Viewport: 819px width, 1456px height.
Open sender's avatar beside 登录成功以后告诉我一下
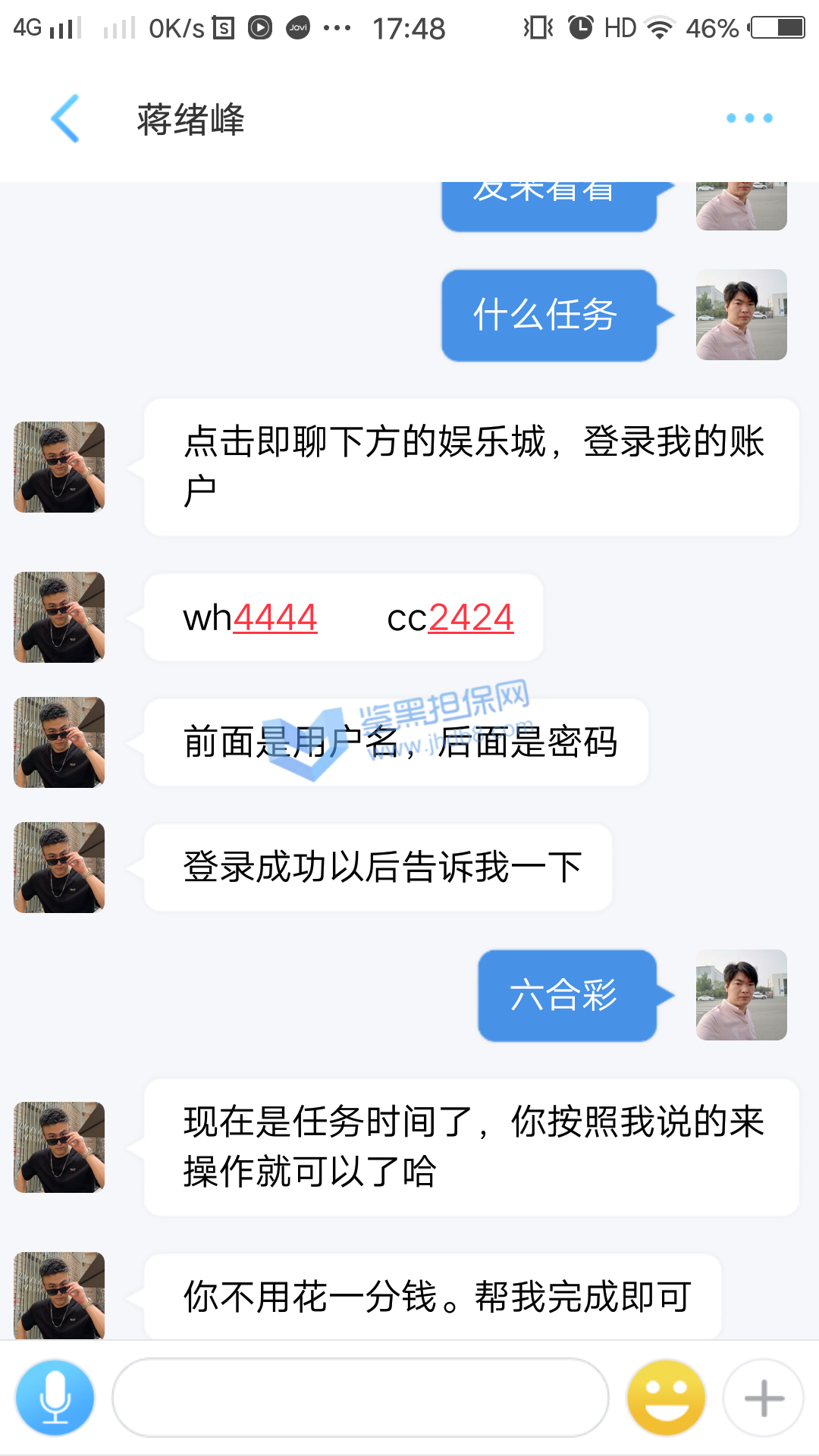59,868
